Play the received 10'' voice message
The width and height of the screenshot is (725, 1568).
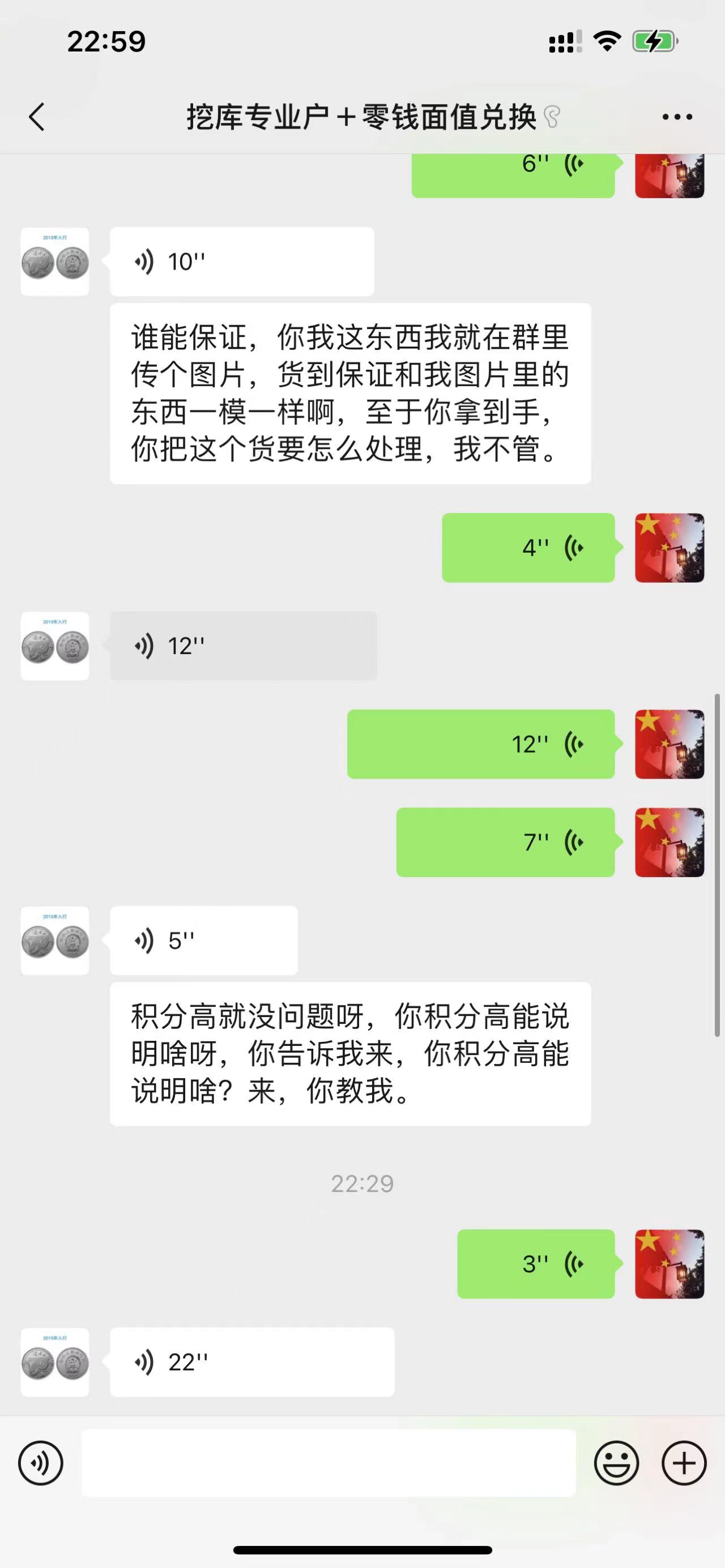(242, 262)
